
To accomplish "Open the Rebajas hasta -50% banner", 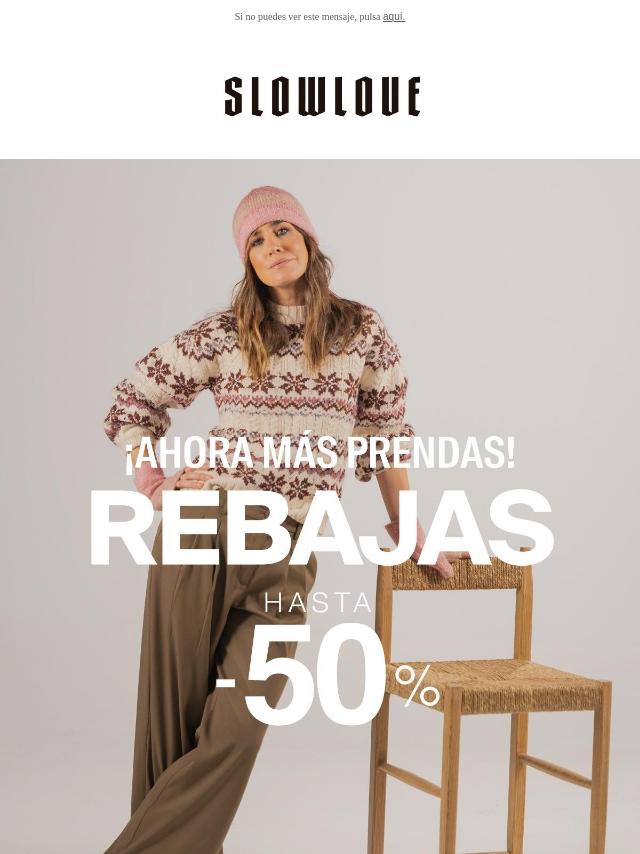I will click(x=320, y=530).
